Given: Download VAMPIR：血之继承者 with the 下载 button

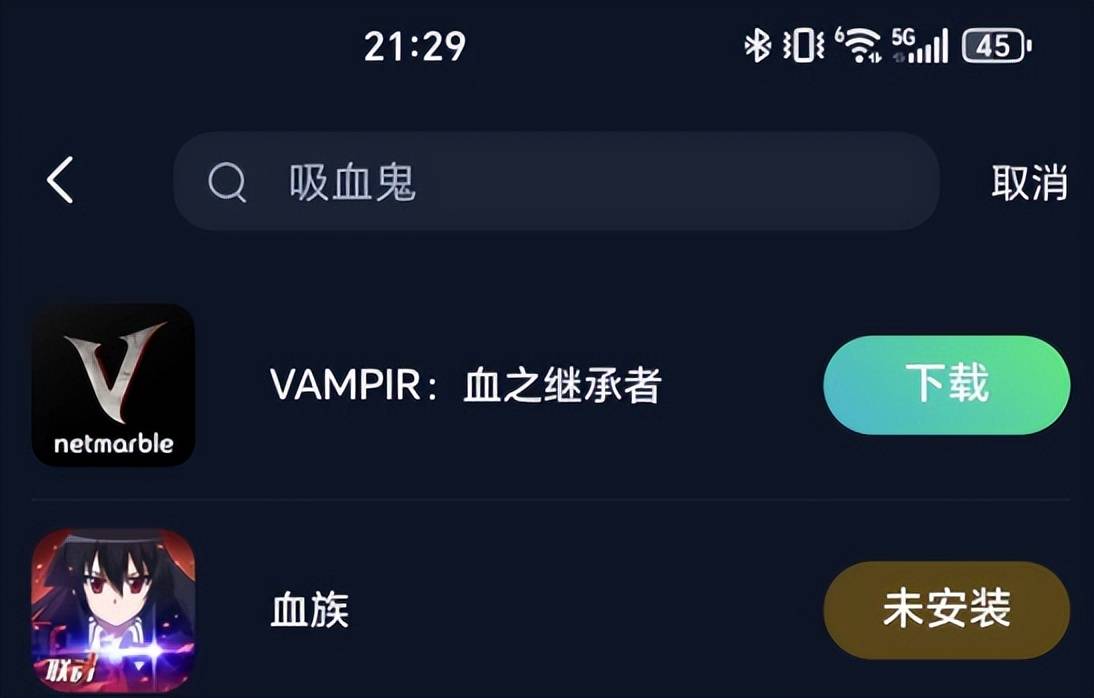Looking at the screenshot, I should (x=946, y=385).
